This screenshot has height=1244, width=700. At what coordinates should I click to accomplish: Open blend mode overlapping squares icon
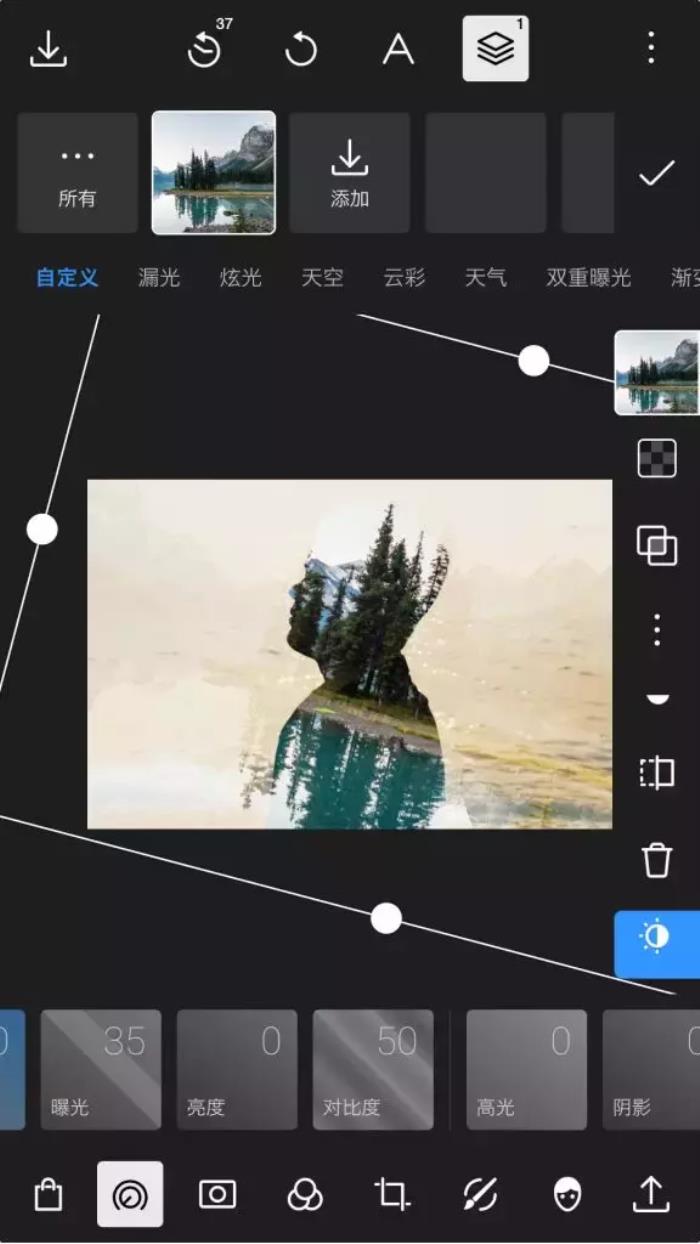click(657, 546)
